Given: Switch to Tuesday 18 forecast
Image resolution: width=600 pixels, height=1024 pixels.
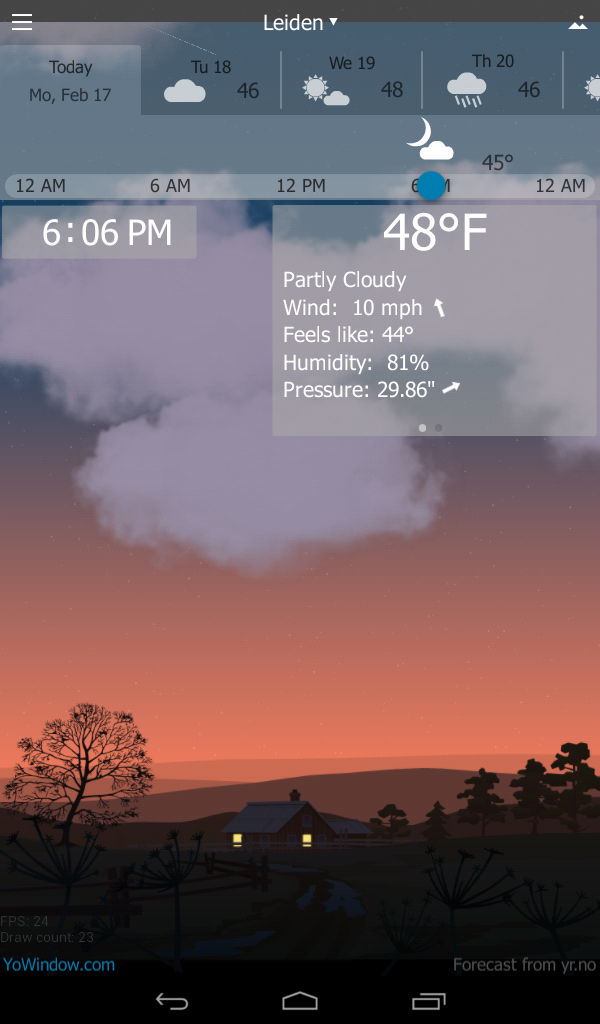Looking at the screenshot, I should (x=211, y=81).
